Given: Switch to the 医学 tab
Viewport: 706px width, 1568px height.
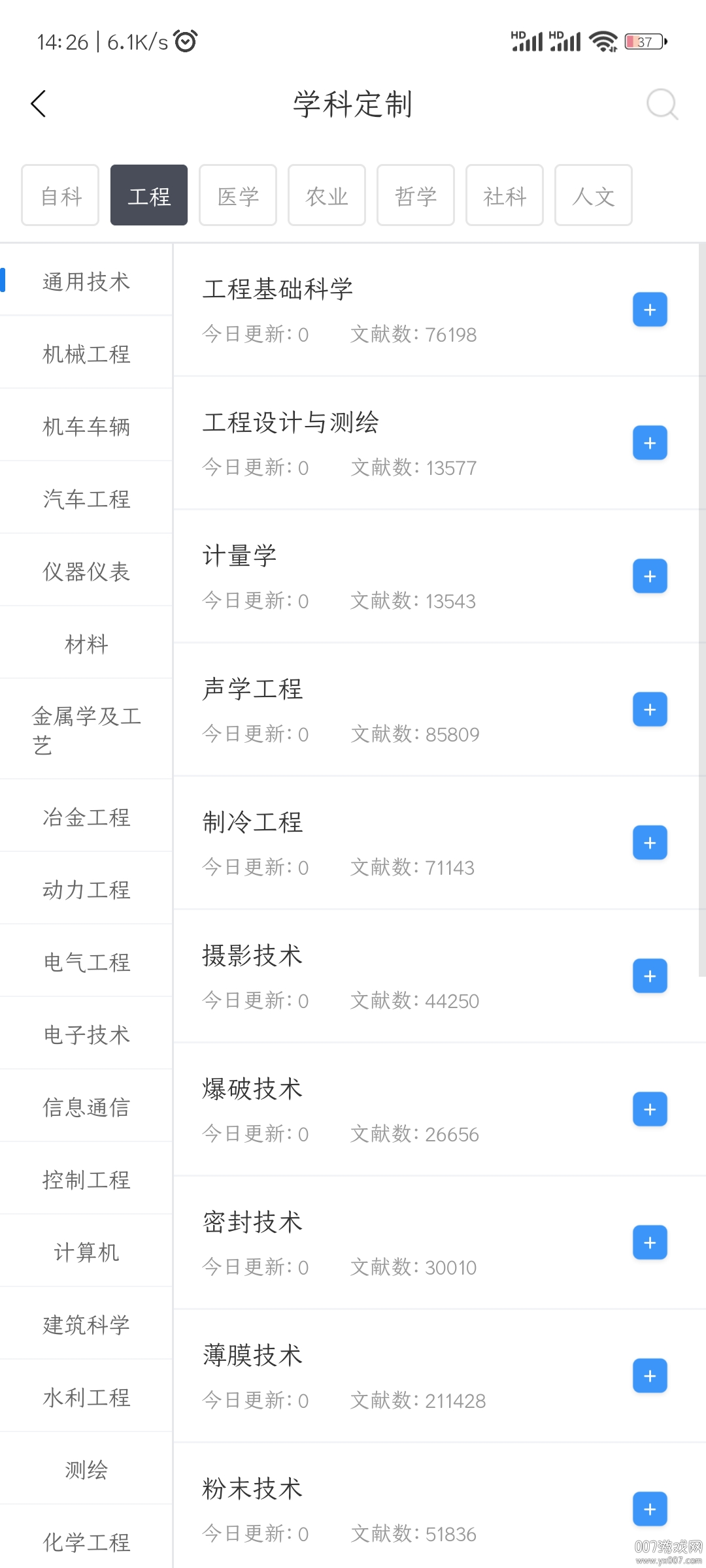Looking at the screenshot, I should (x=237, y=195).
